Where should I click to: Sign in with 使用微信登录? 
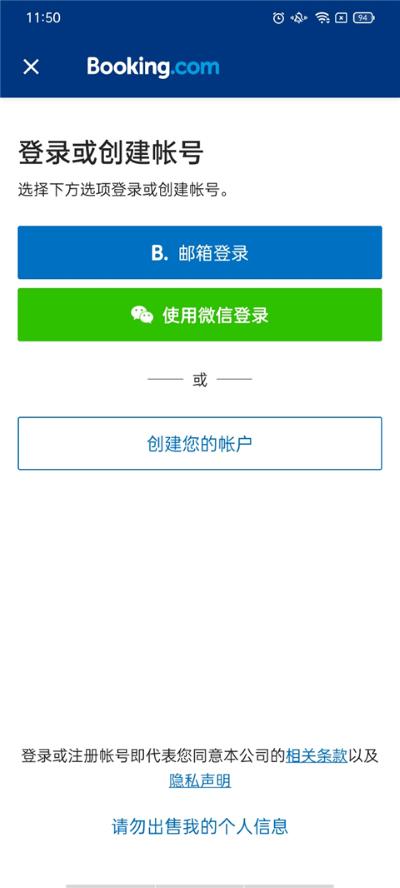199,315
